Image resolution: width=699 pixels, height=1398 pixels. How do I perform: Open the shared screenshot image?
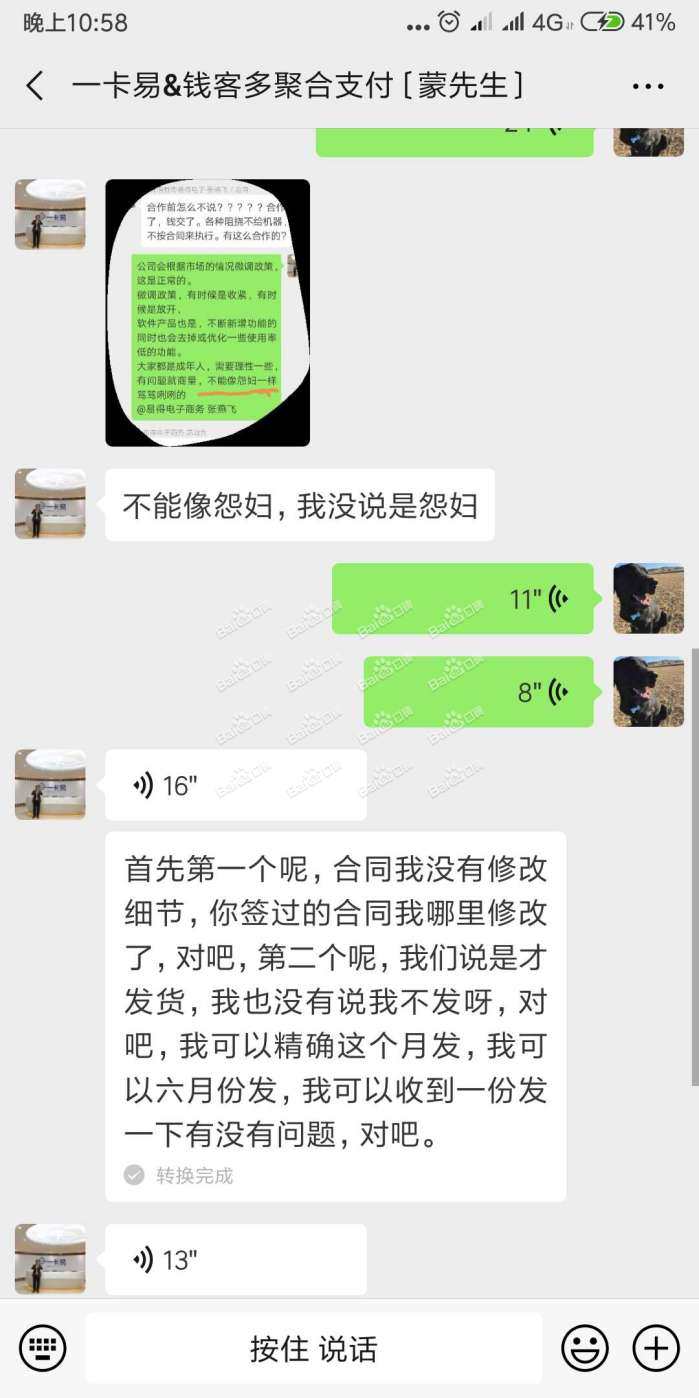[x=207, y=312]
